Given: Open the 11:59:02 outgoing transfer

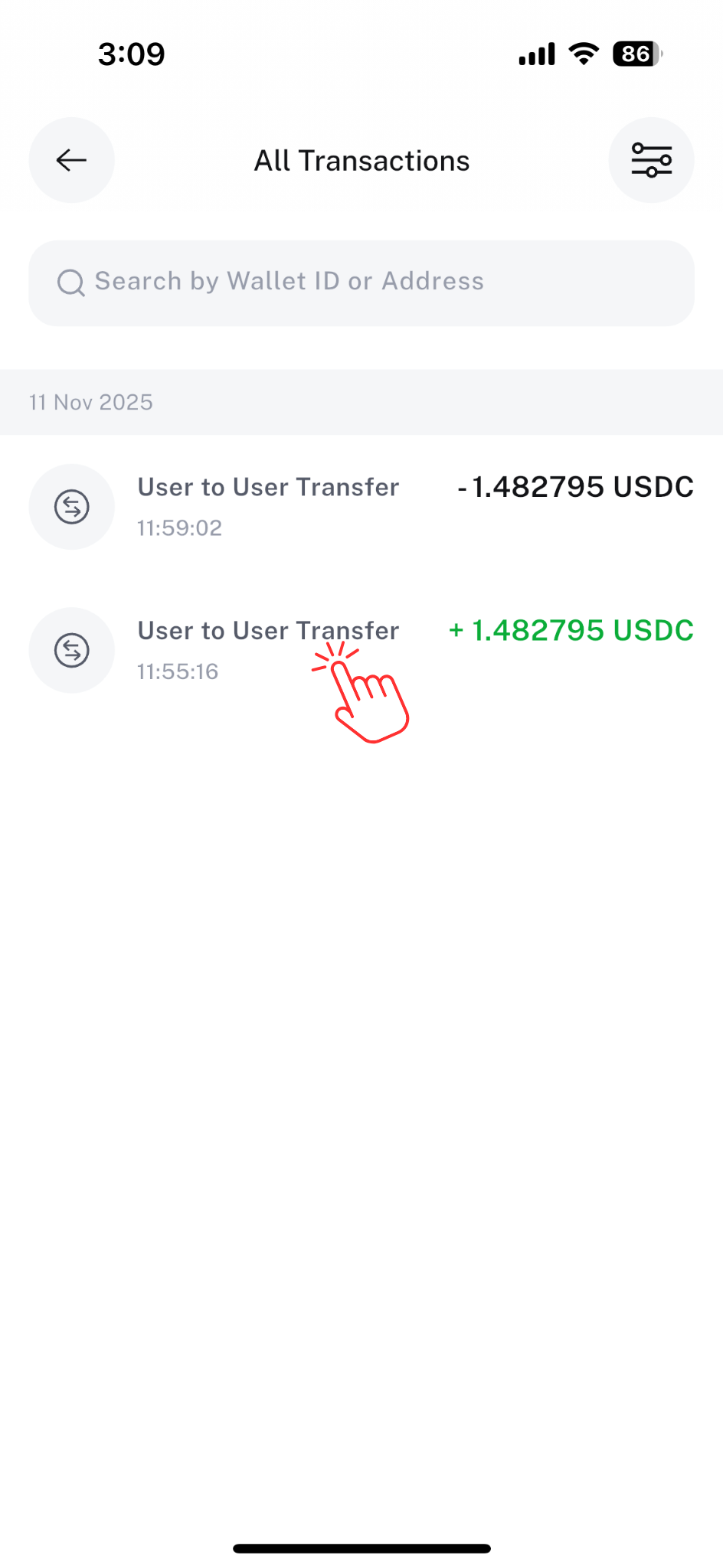Looking at the screenshot, I should point(361,506).
